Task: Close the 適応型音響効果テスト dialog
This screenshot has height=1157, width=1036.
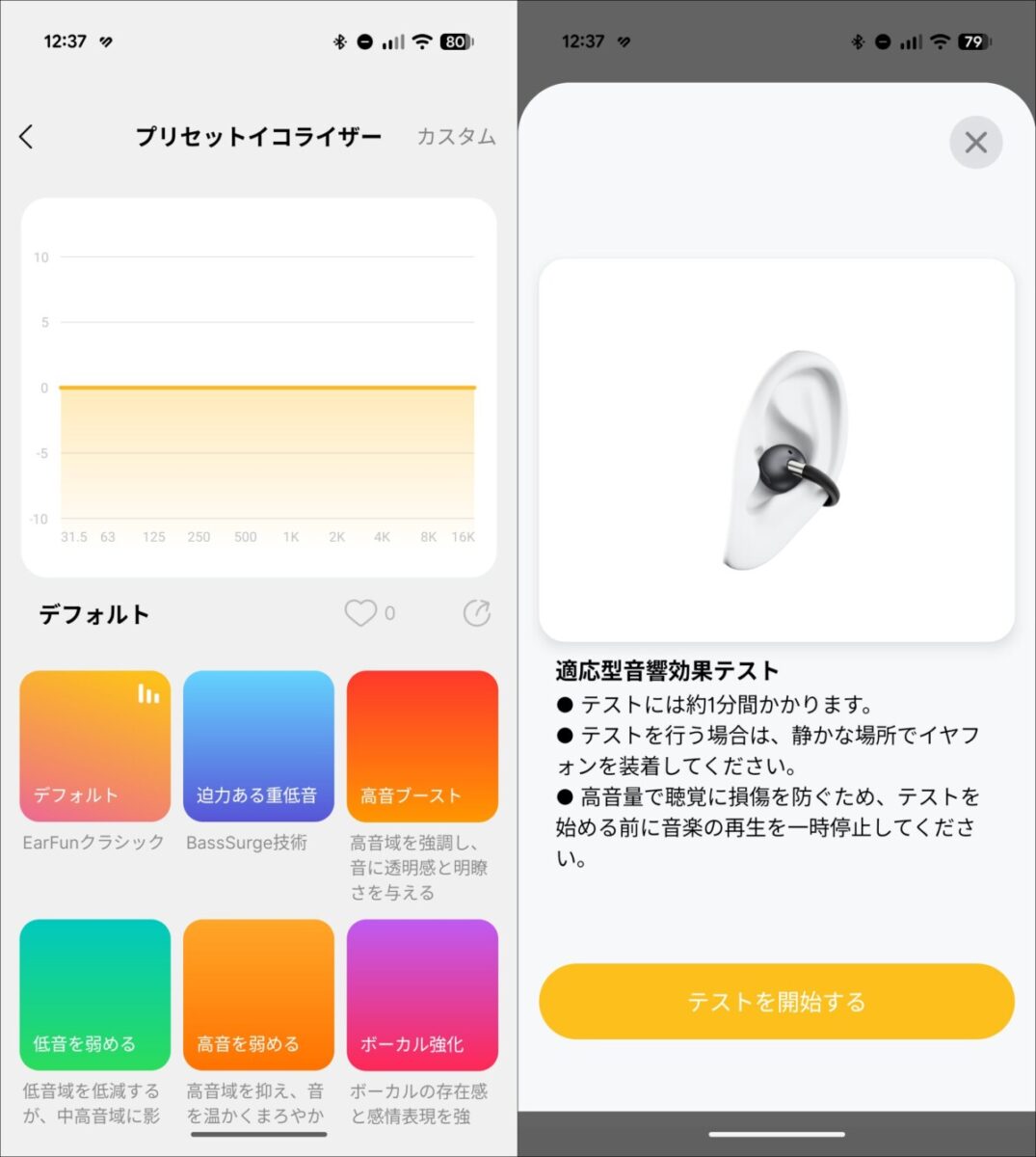Action: (975, 143)
